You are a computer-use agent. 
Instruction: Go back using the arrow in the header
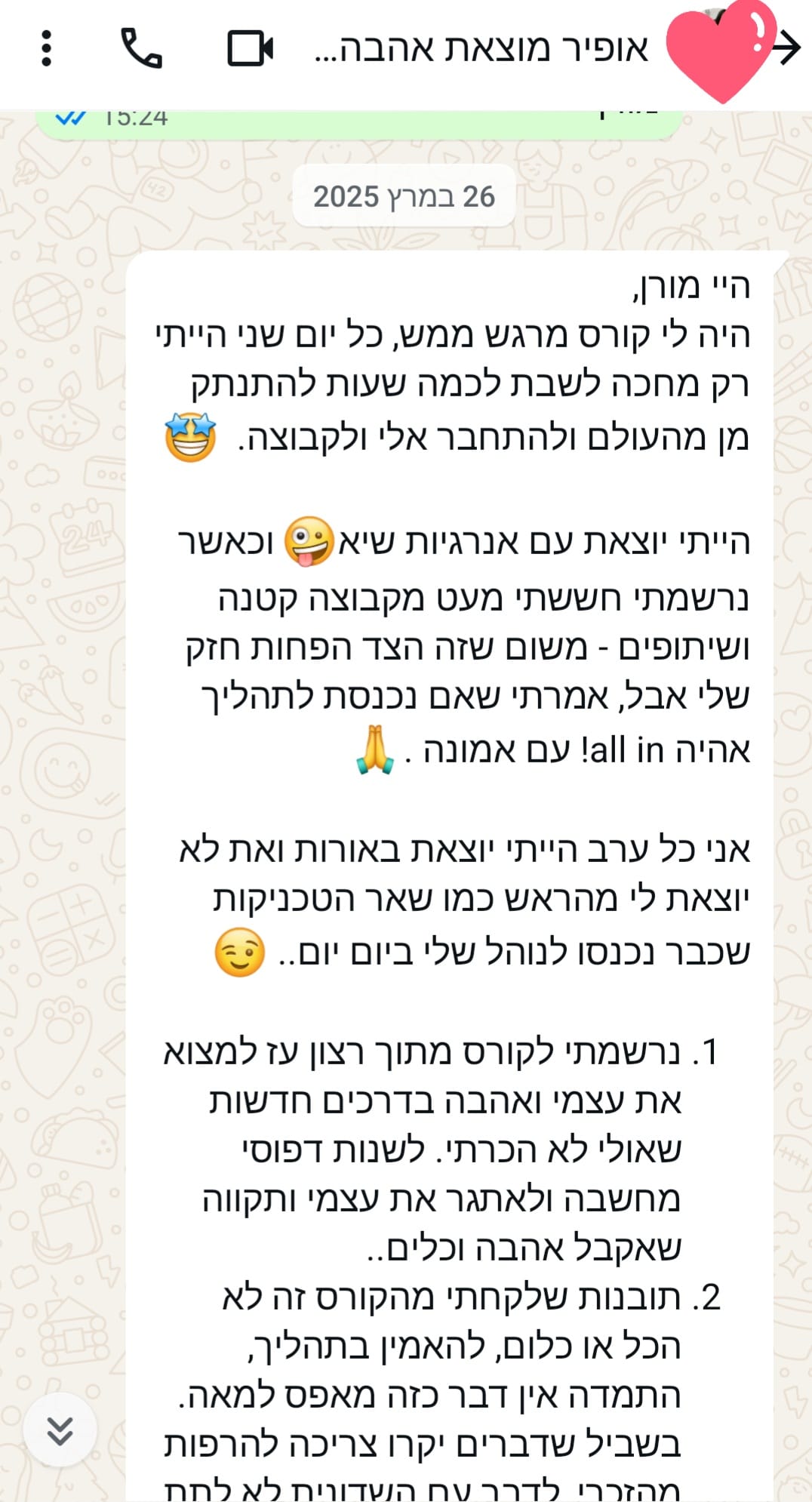(x=788, y=48)
